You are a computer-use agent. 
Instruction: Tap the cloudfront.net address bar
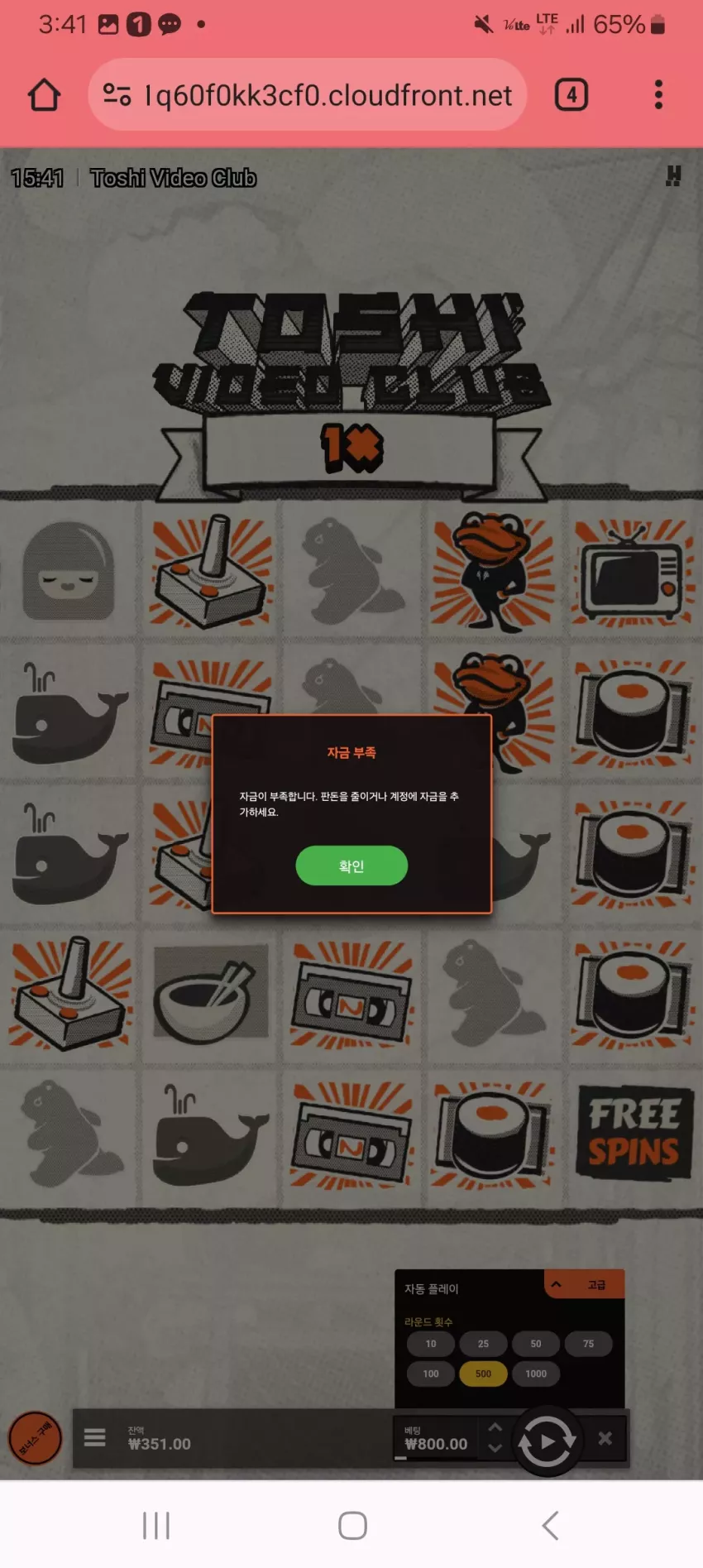click(x=308, y=95)
